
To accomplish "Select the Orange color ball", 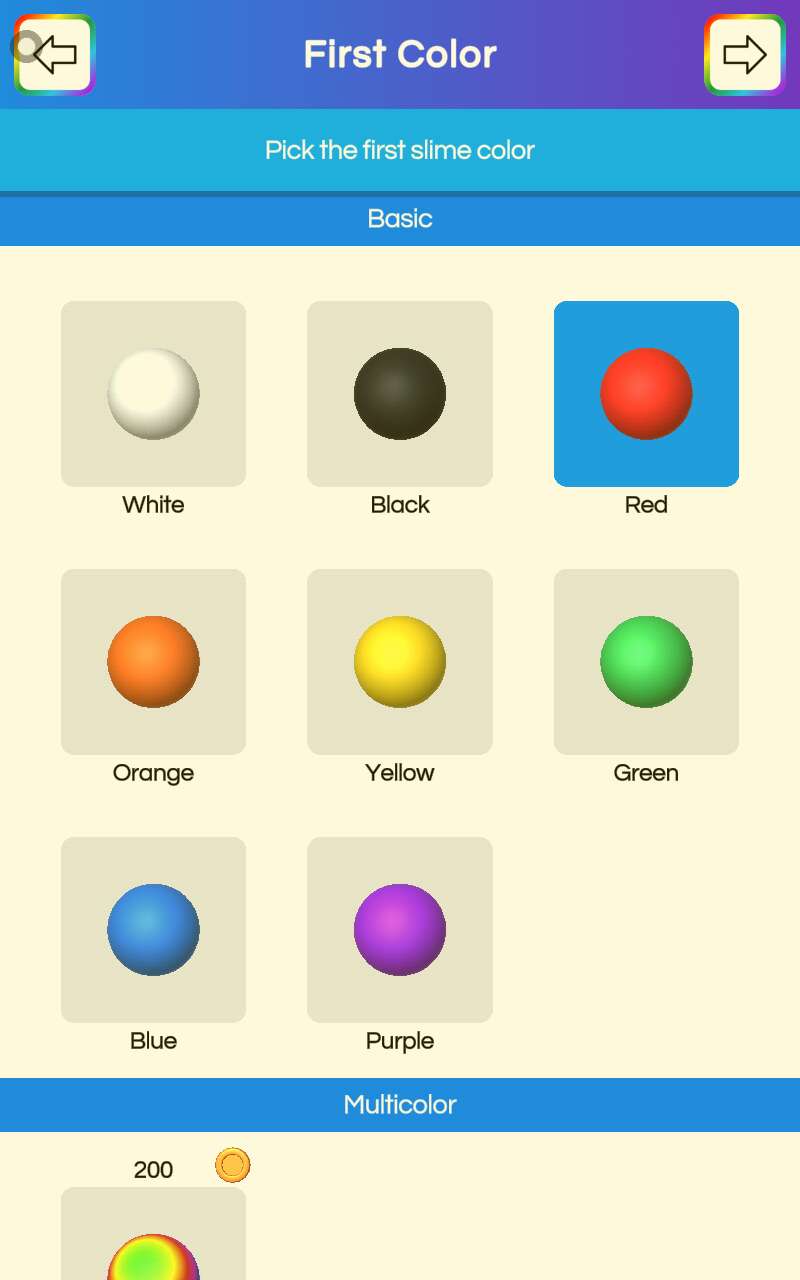I will pyautogui.click(x=153, y=662).
